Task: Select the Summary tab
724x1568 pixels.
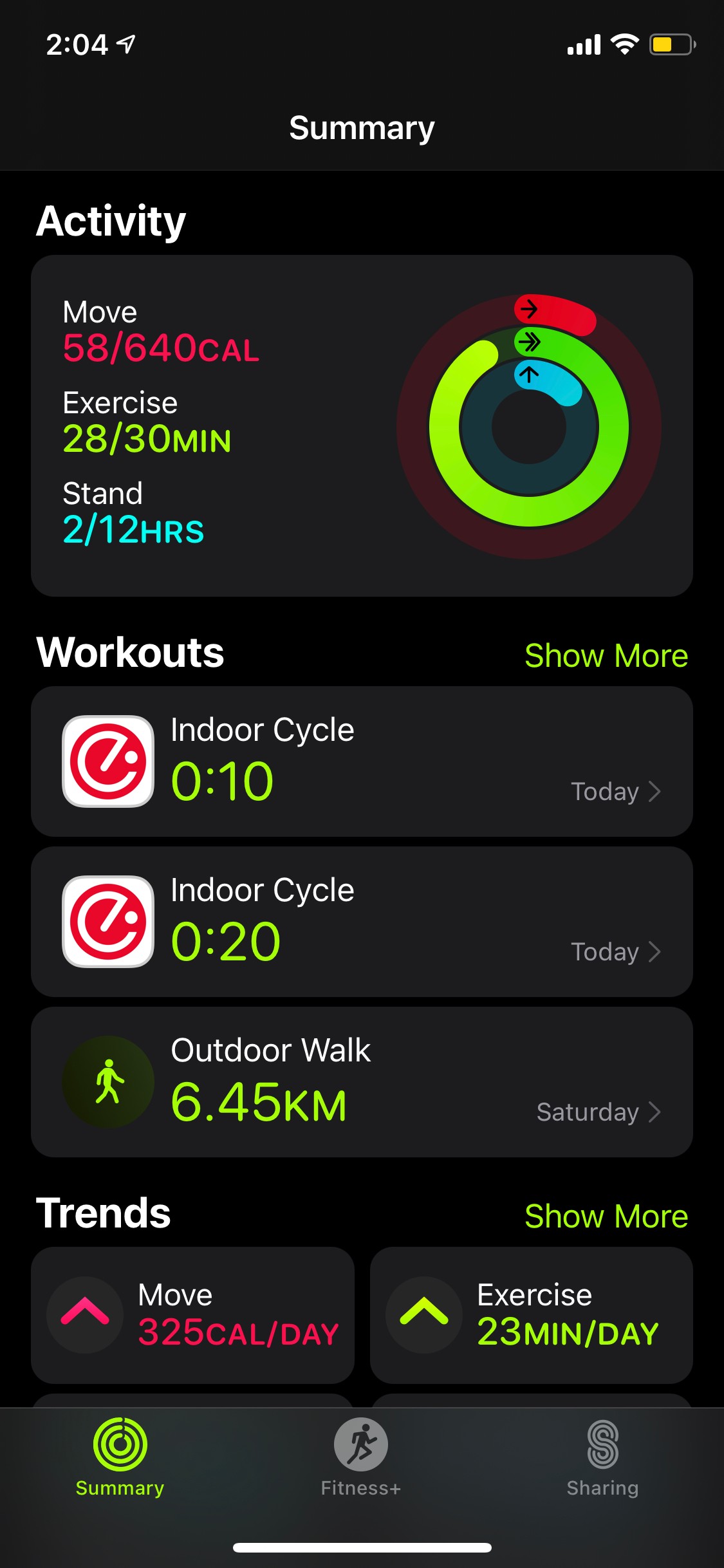Action: pyautogui.click(x=120, y=1457)
